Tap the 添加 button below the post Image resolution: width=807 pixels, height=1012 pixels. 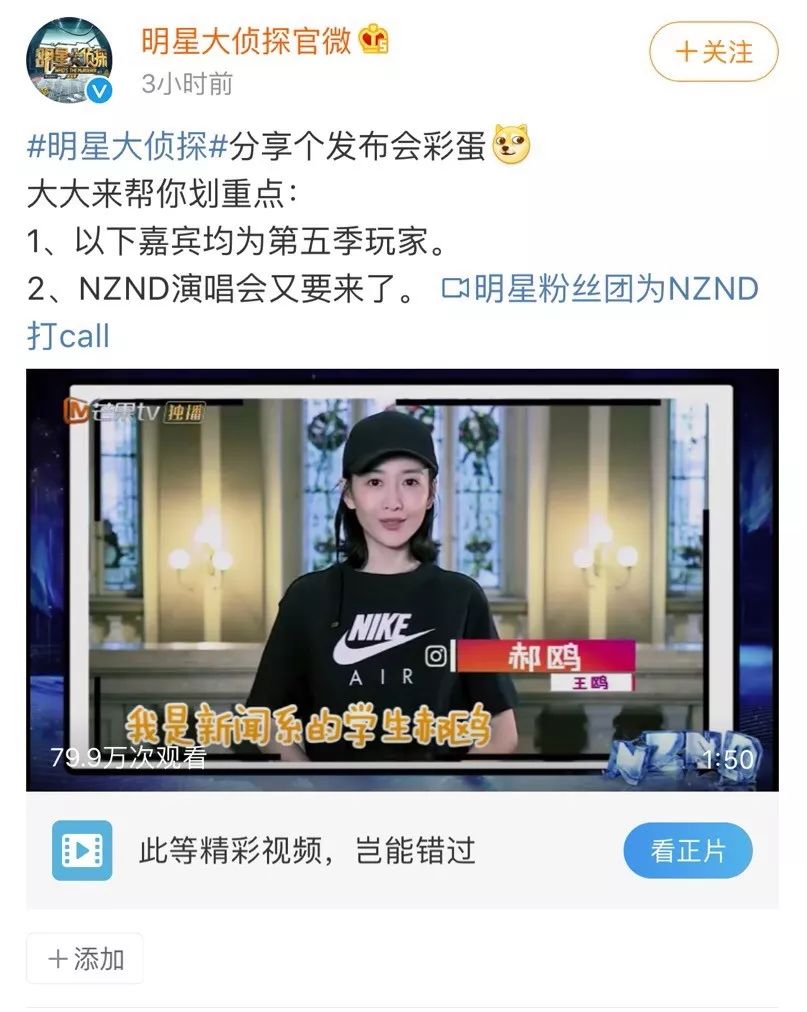(85, 958)
